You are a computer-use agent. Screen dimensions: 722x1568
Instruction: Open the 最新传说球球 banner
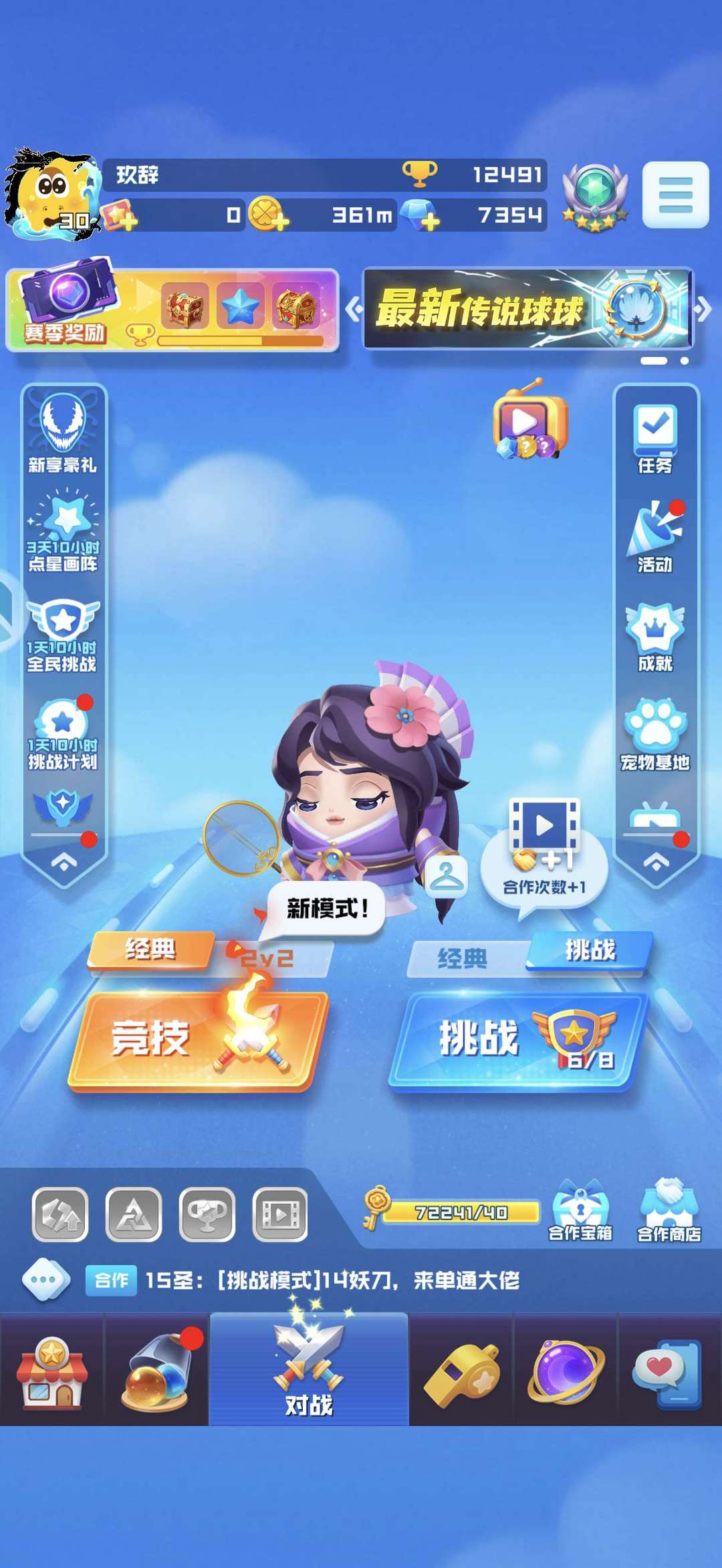point(528,309)
